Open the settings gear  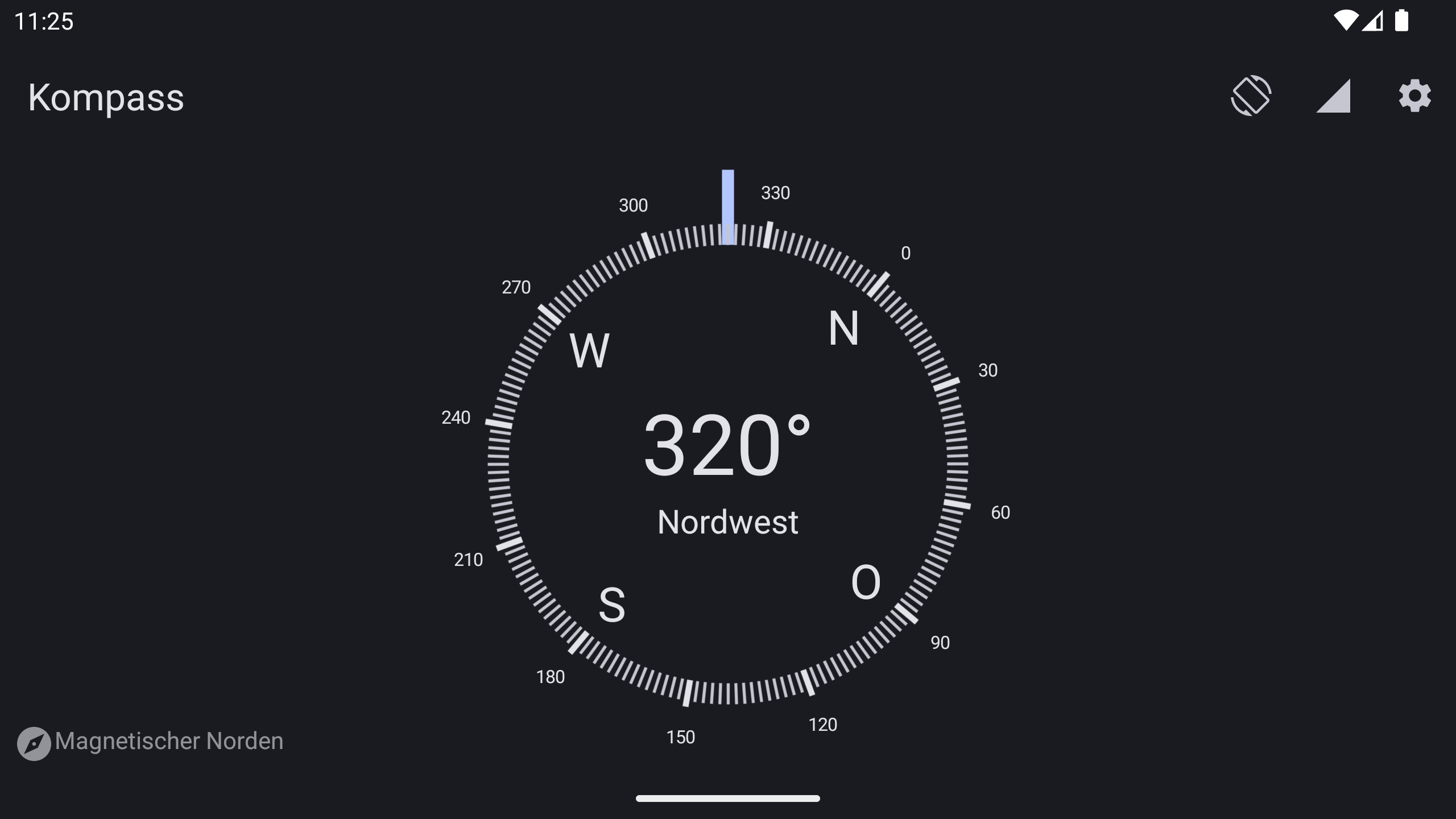pos(1414,96)
